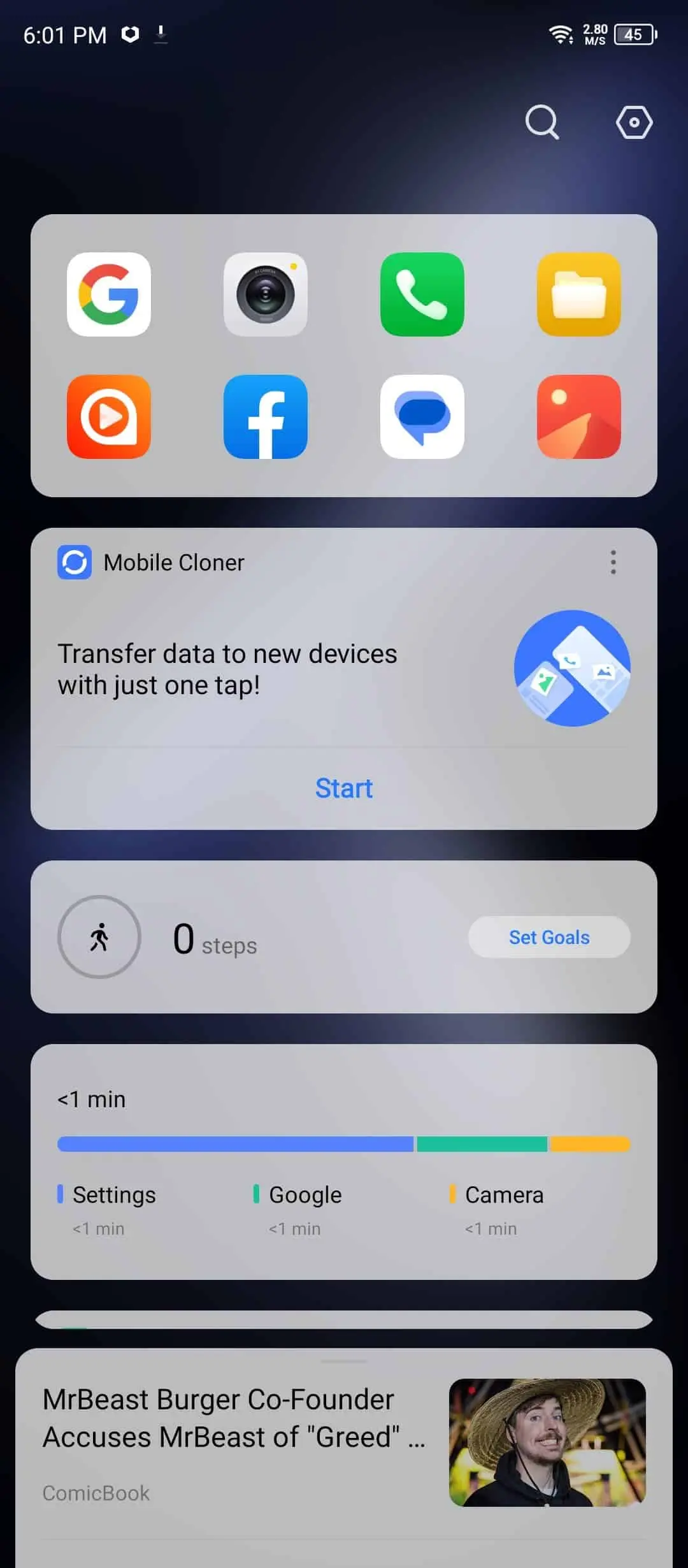688x1568 pixels.
Task: Open Mobile Cloner card overflow menu
Action: tap(613, 562)
